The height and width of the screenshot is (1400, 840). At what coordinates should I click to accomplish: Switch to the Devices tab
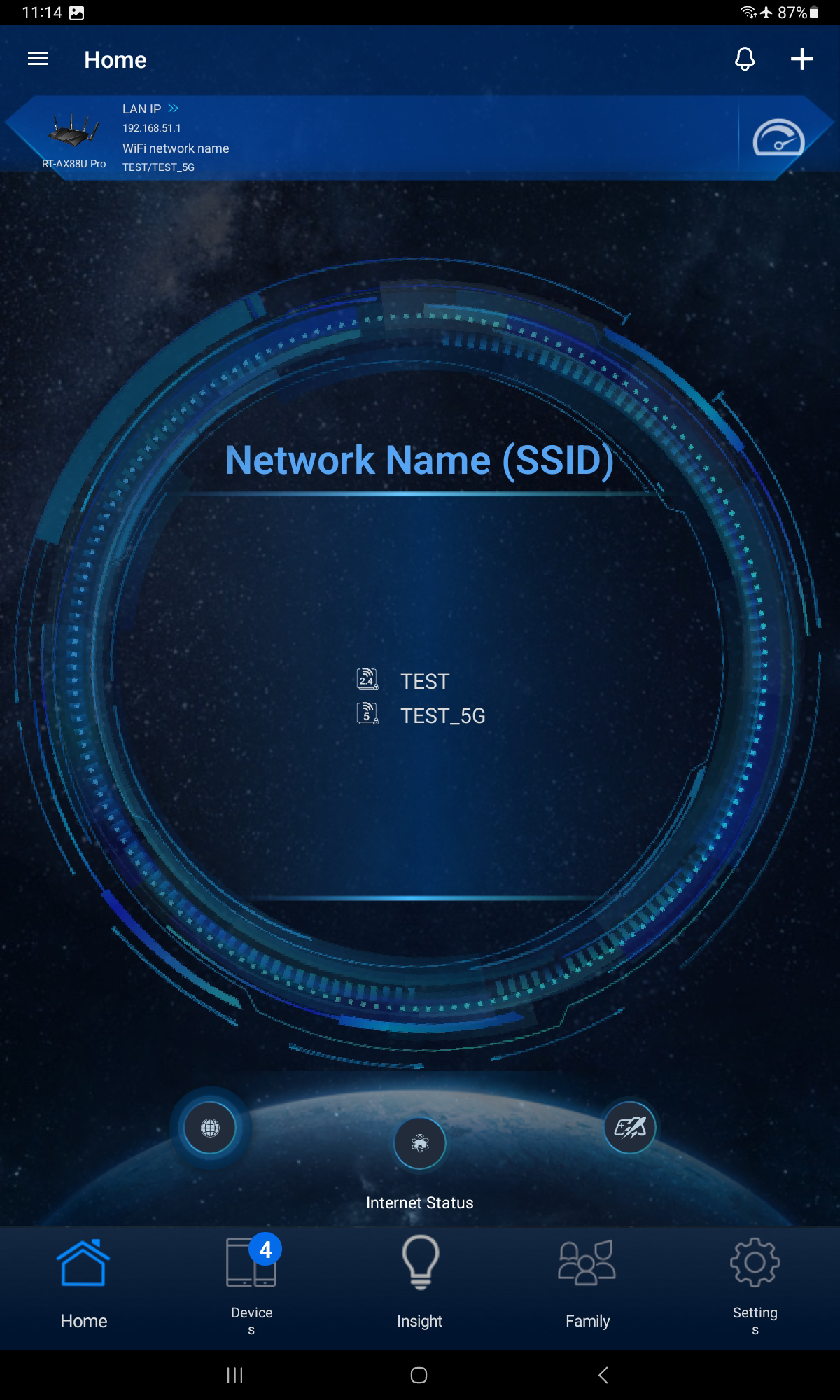[x=251, y=1287]
